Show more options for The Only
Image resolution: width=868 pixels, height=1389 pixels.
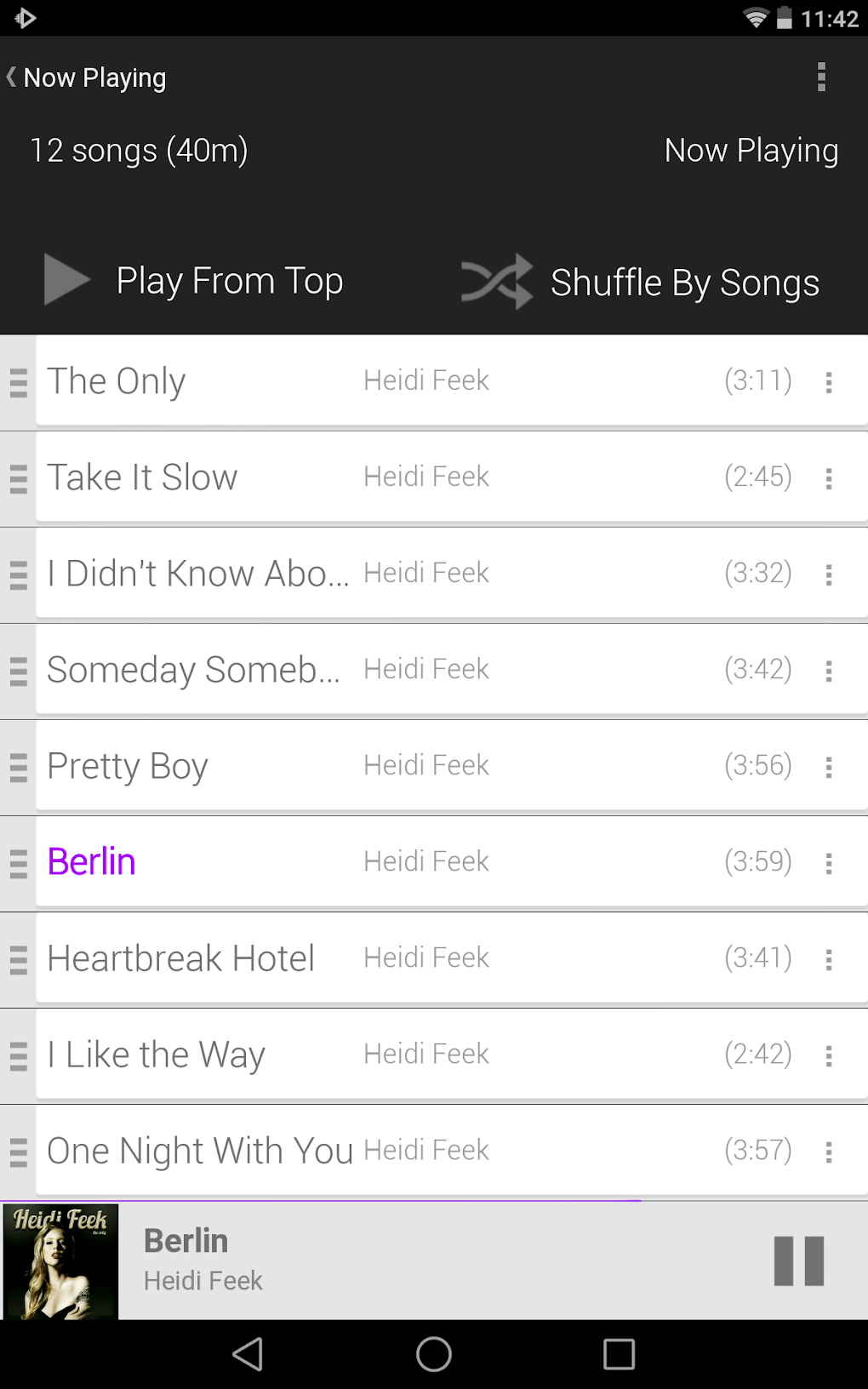pos(828,383)
